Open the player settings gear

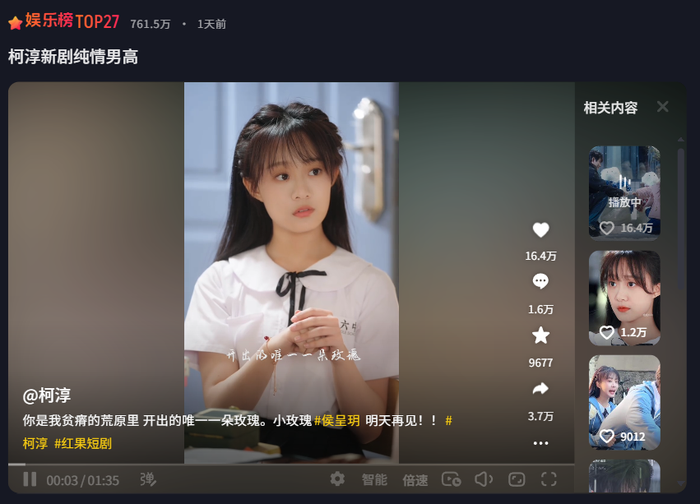(337, 480)
